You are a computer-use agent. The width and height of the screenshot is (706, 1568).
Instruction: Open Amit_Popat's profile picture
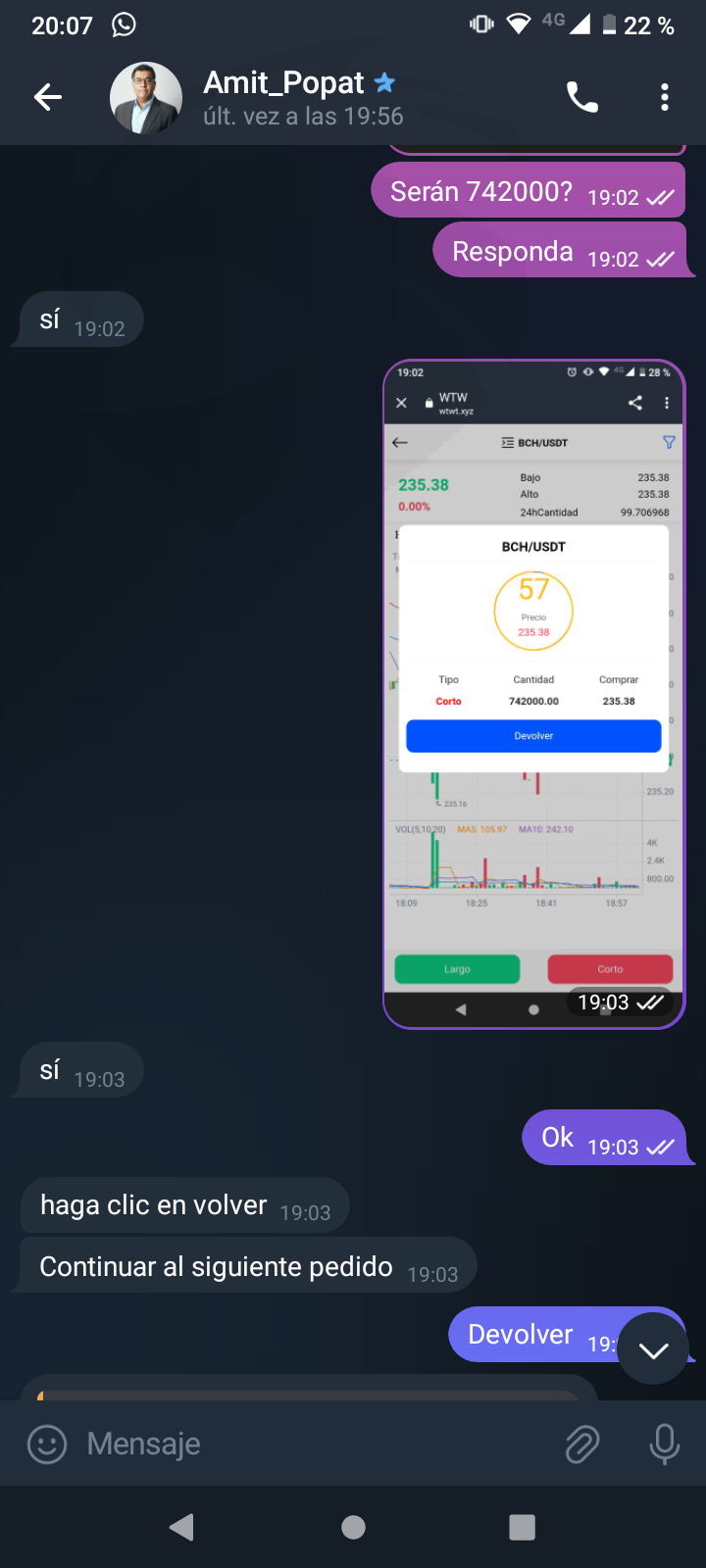point(146,98)
